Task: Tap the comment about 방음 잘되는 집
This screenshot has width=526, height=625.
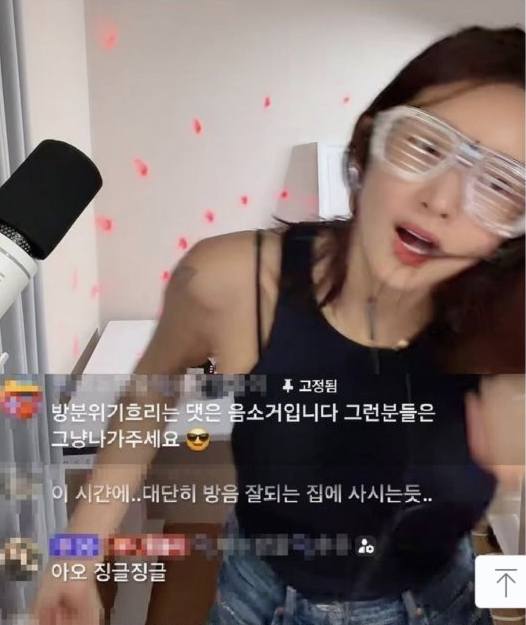Action: [x=242, y=495]
